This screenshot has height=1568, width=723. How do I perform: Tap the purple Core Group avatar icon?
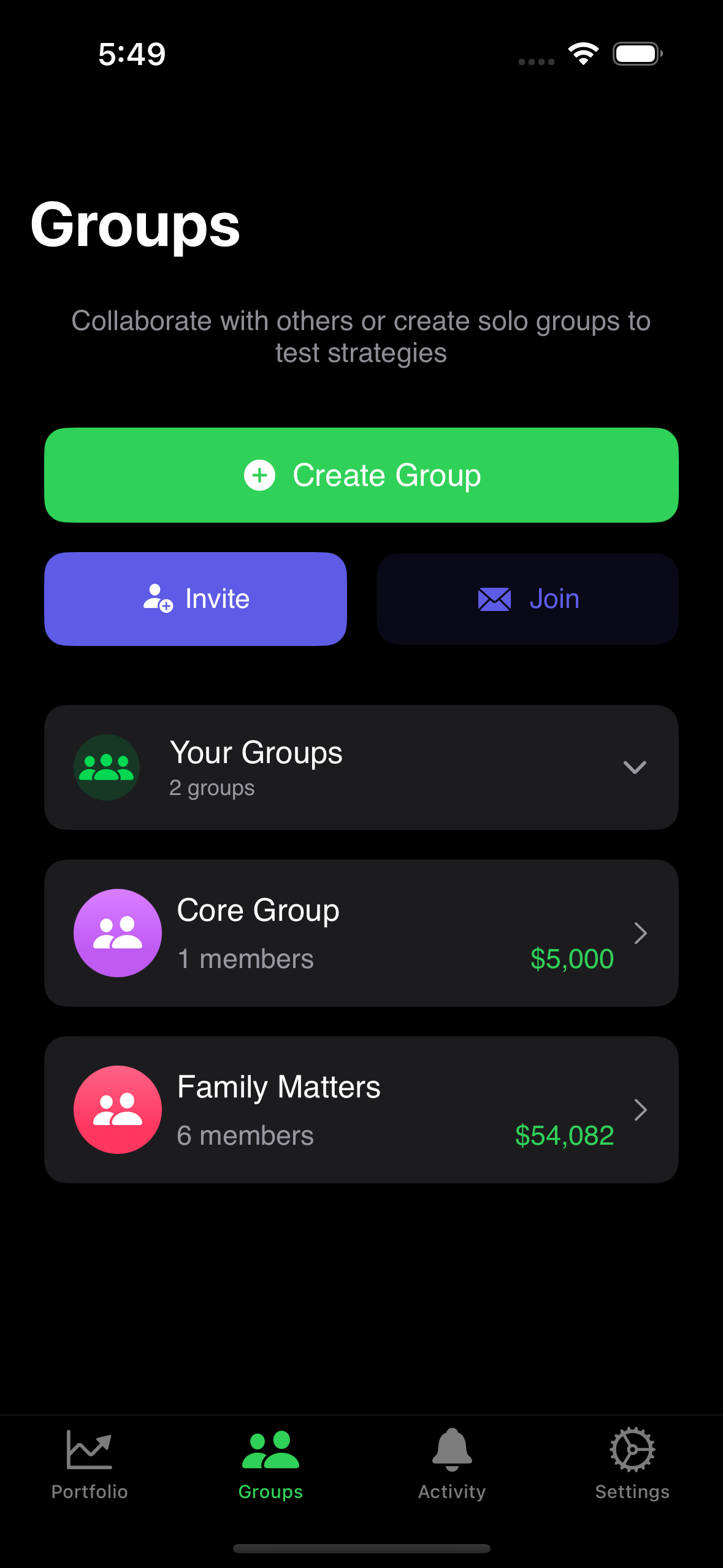pos(117,932)
